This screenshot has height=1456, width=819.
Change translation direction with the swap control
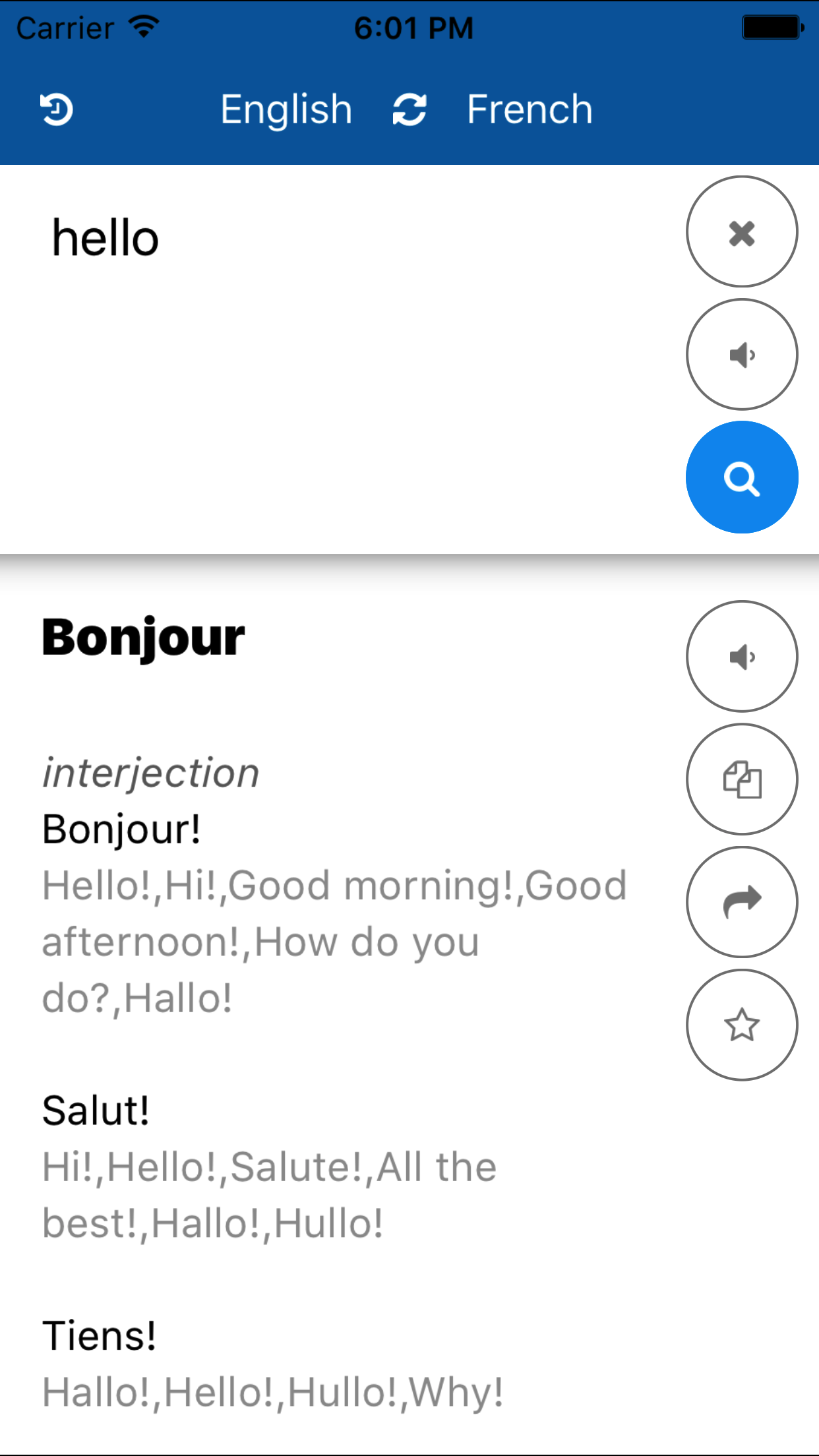tap(409, 109)
